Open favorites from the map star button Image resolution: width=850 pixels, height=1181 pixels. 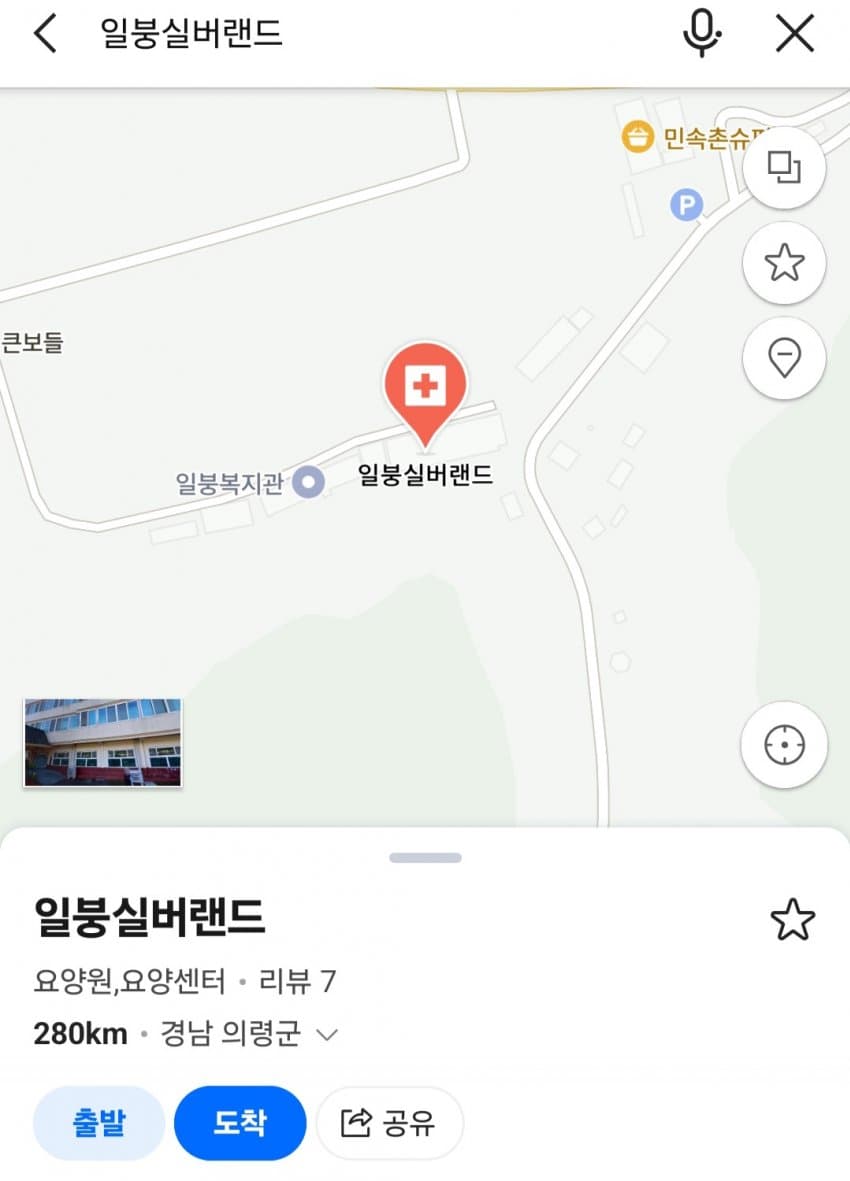784,263
